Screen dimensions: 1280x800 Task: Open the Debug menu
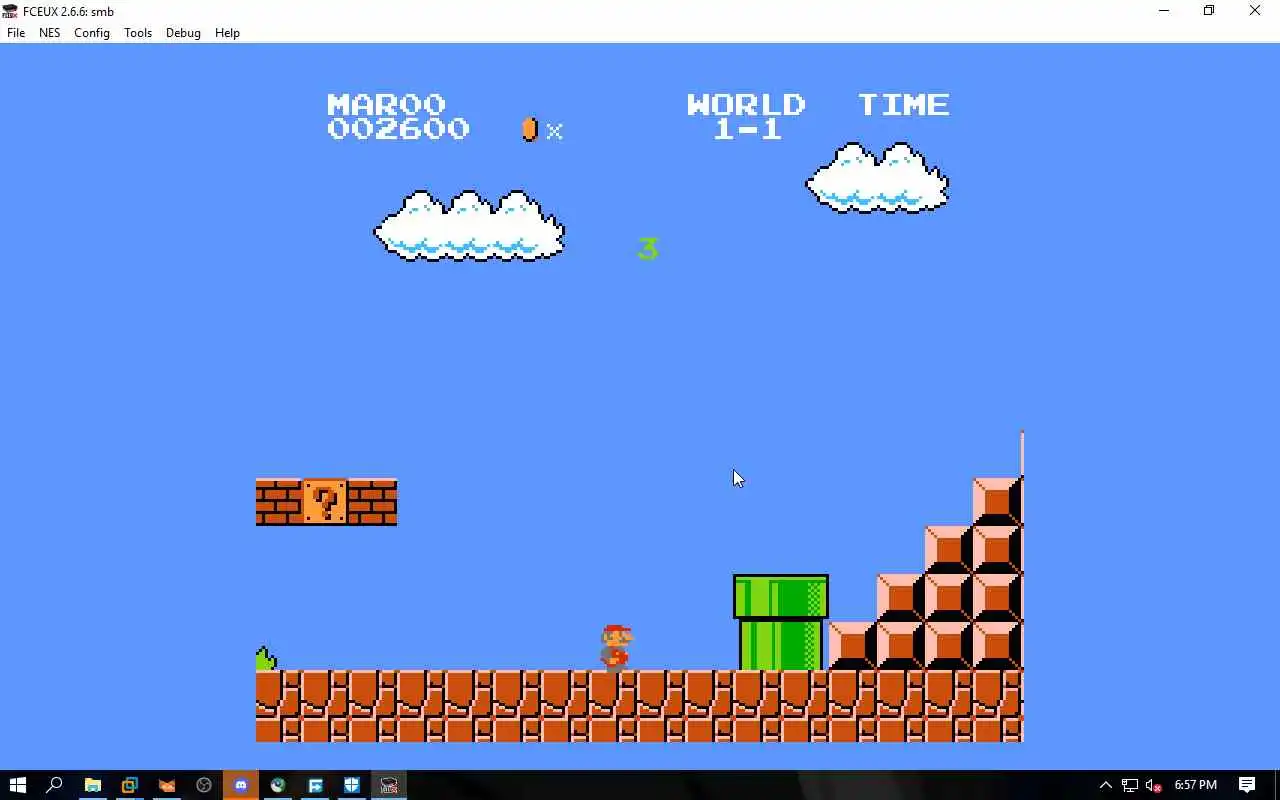[x=183, y=33]
